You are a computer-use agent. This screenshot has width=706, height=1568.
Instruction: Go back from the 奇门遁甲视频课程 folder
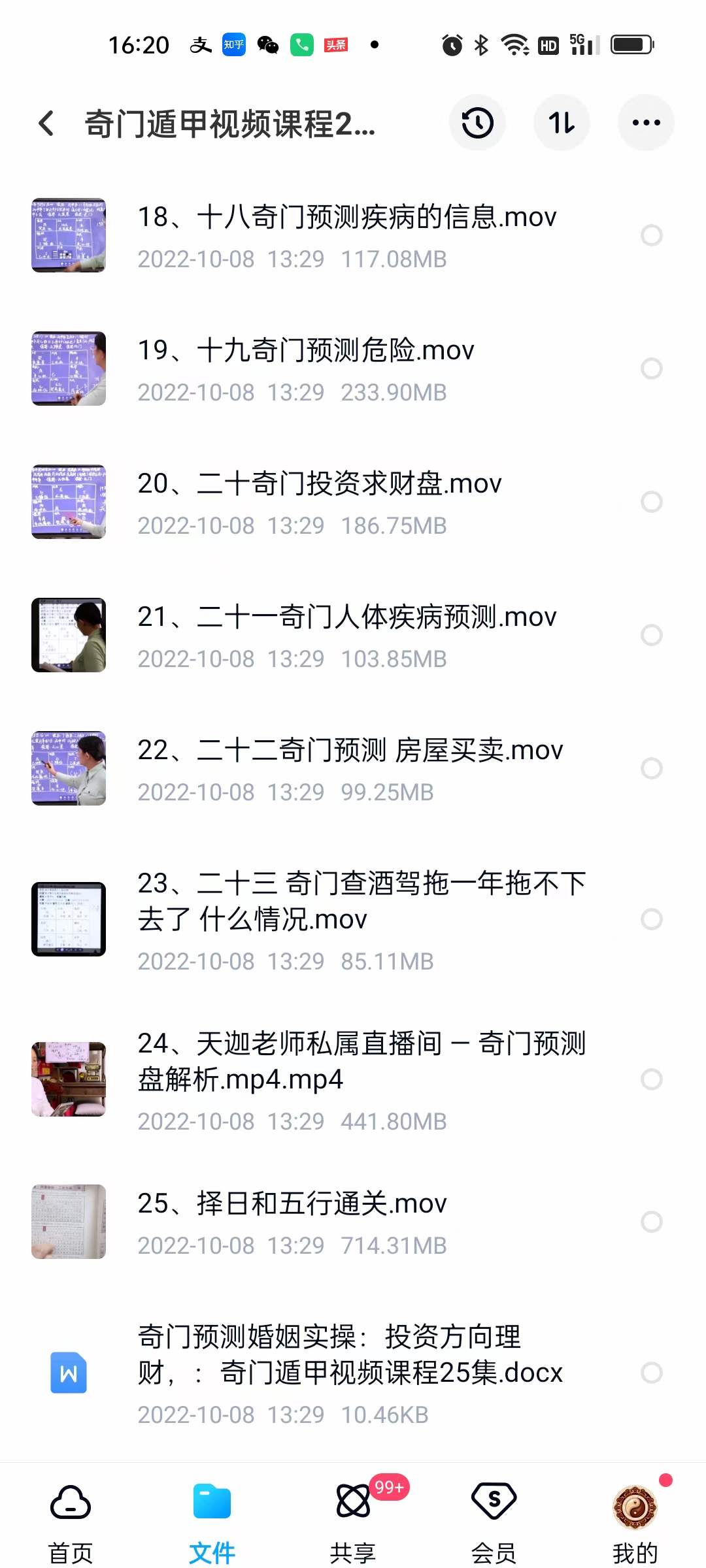pyautogui.click(x=46, y=123)
